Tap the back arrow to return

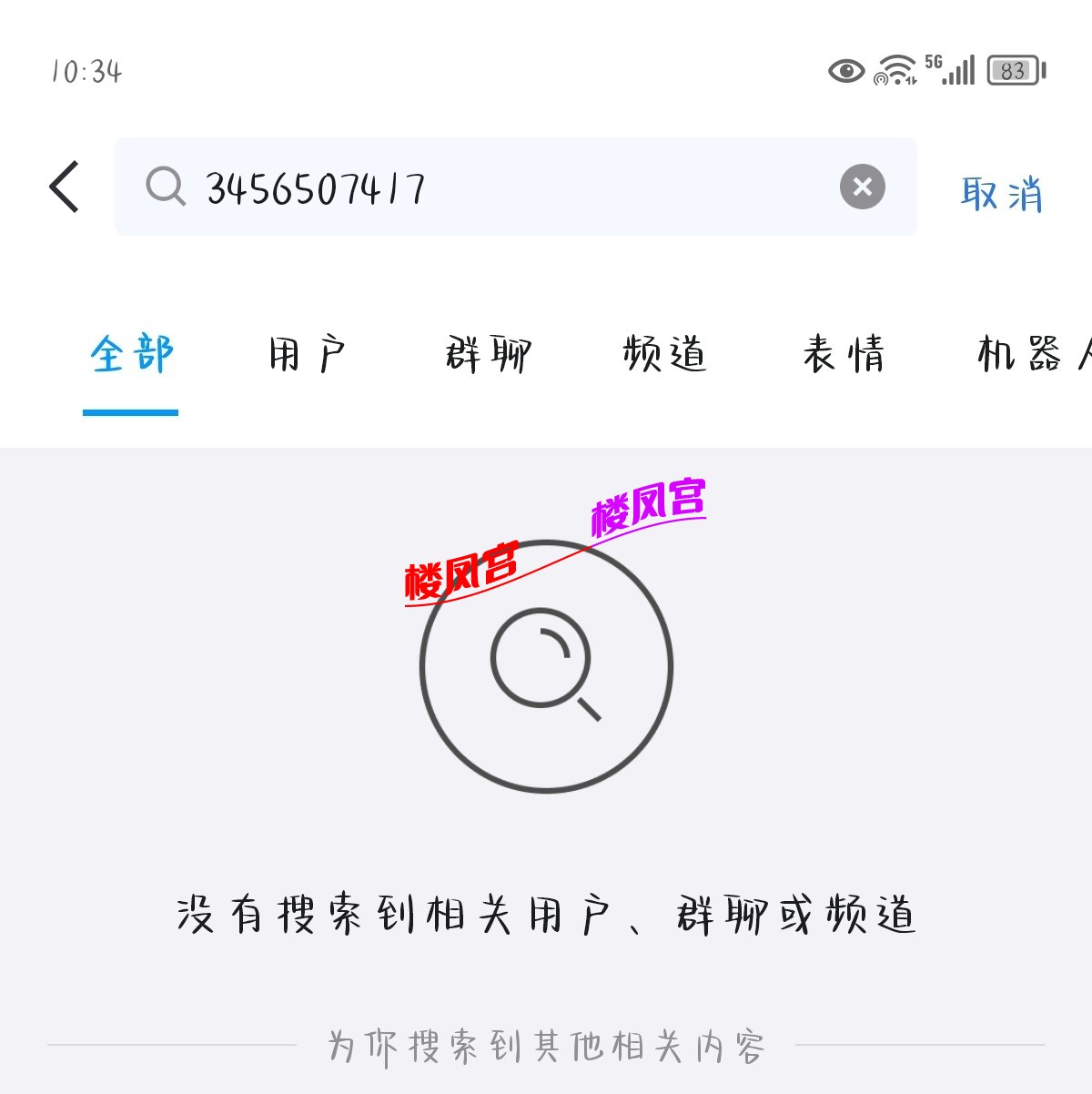[x=64, y=185]
